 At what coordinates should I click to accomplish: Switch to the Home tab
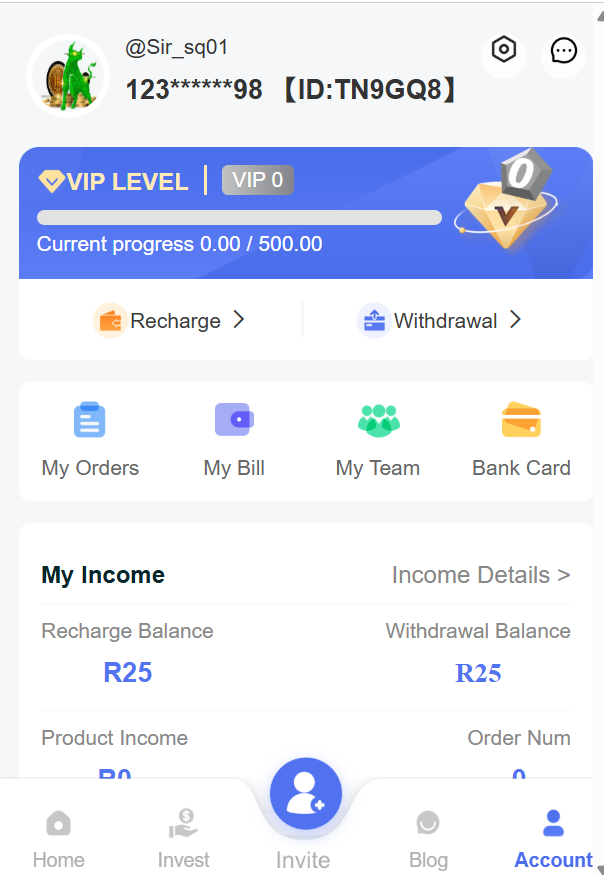[58, 838]
